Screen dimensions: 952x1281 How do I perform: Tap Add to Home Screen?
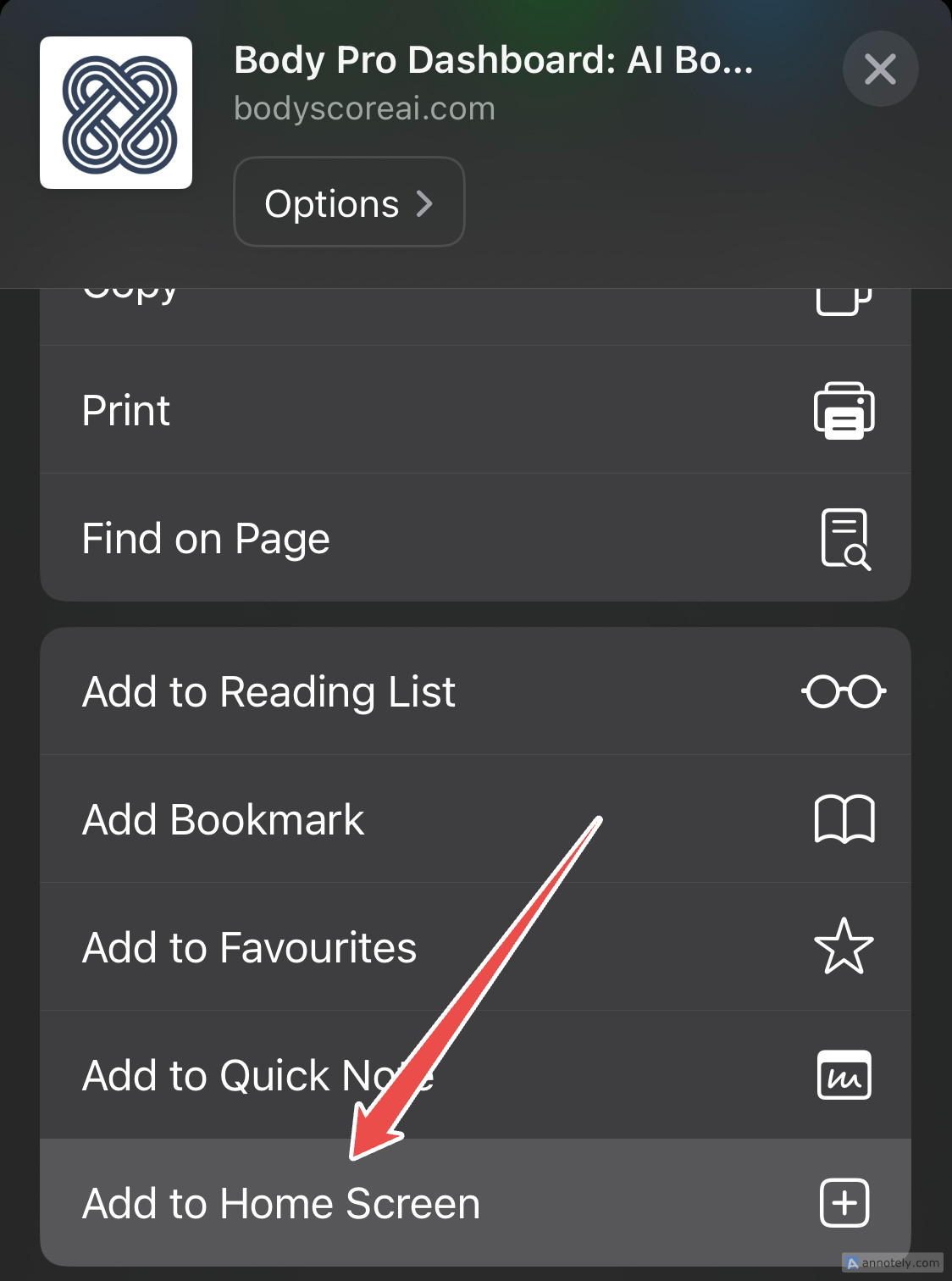474,1203
